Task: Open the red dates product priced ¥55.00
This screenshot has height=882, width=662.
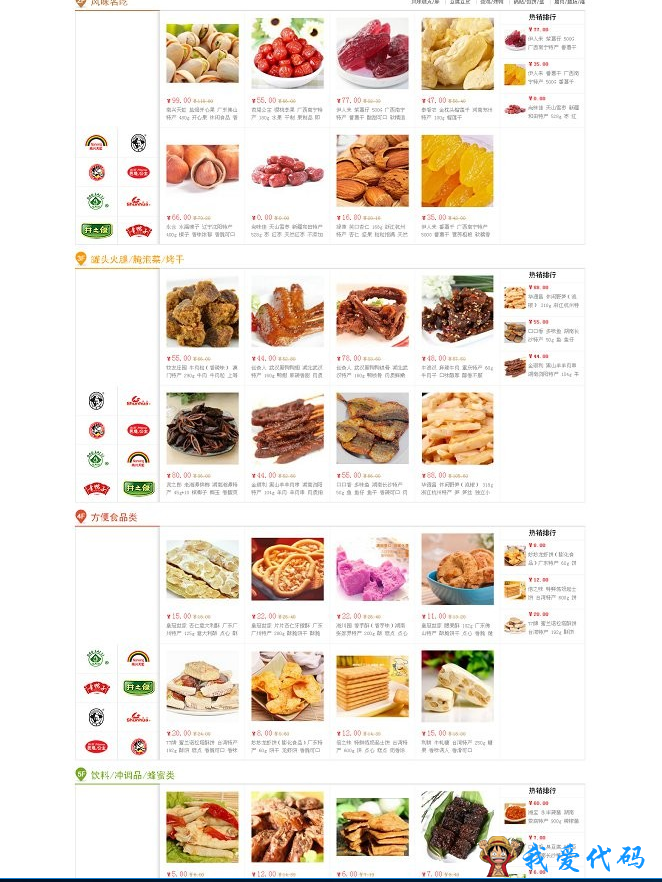Action: pos(287,55)
